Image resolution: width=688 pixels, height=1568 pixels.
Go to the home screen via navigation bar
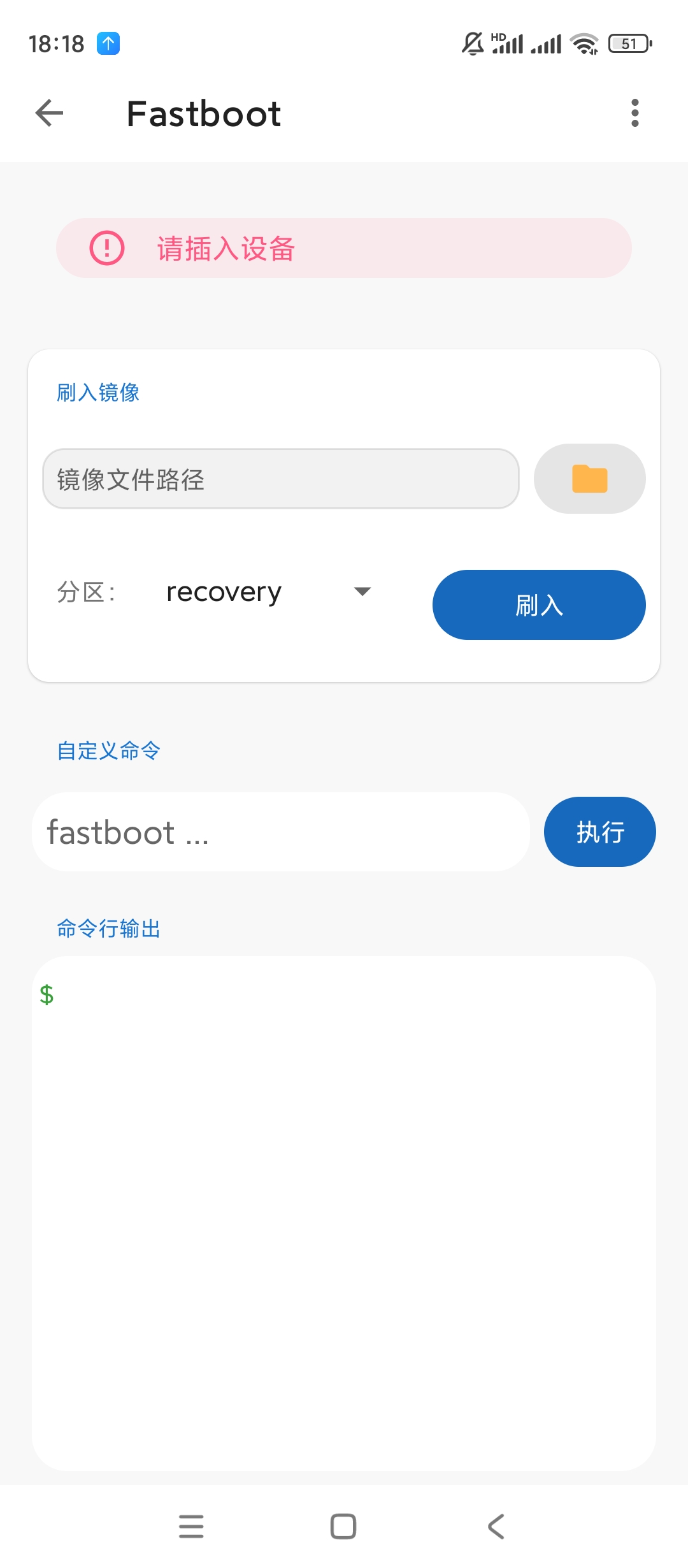pos(343,1526)
